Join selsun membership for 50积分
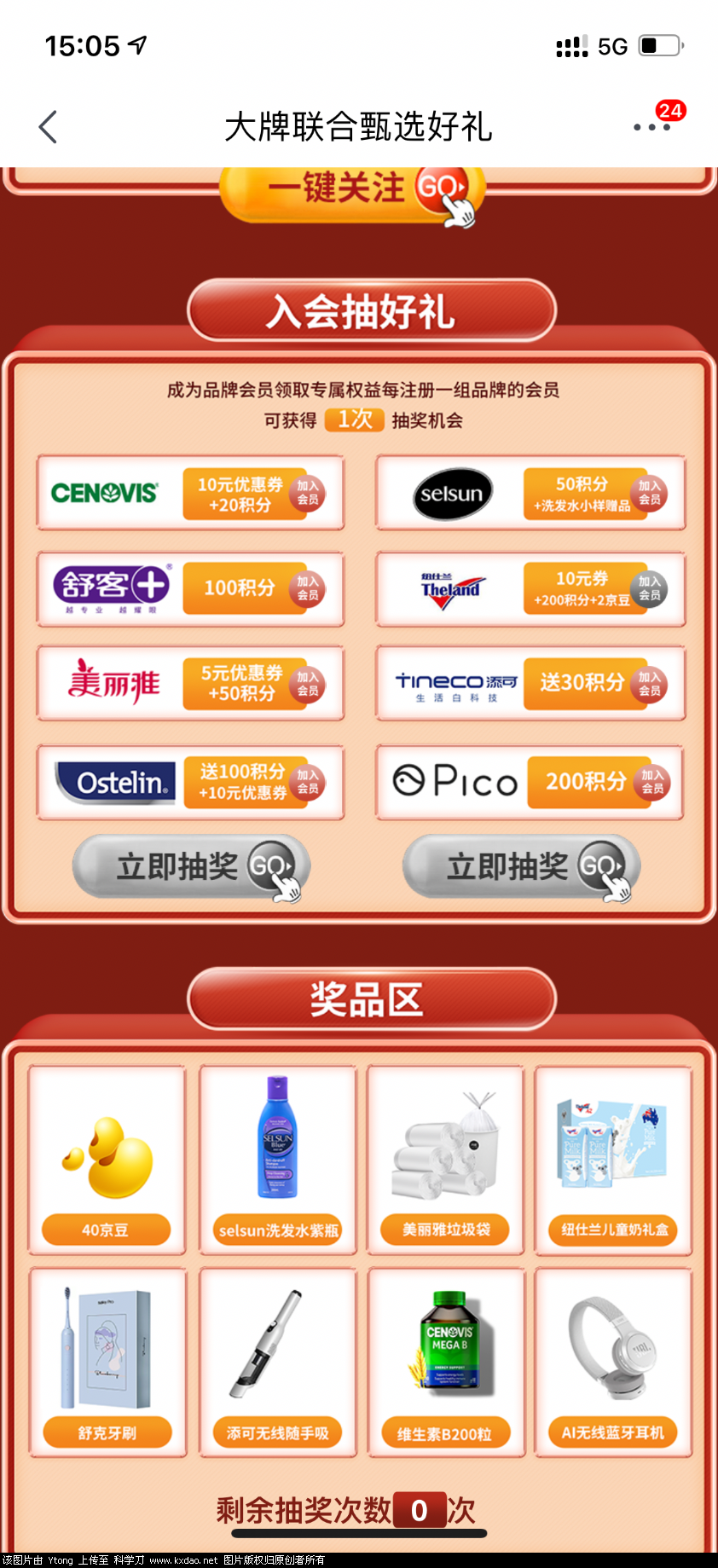This screenshot has width=718, height=1568. [x=650, y=493]
